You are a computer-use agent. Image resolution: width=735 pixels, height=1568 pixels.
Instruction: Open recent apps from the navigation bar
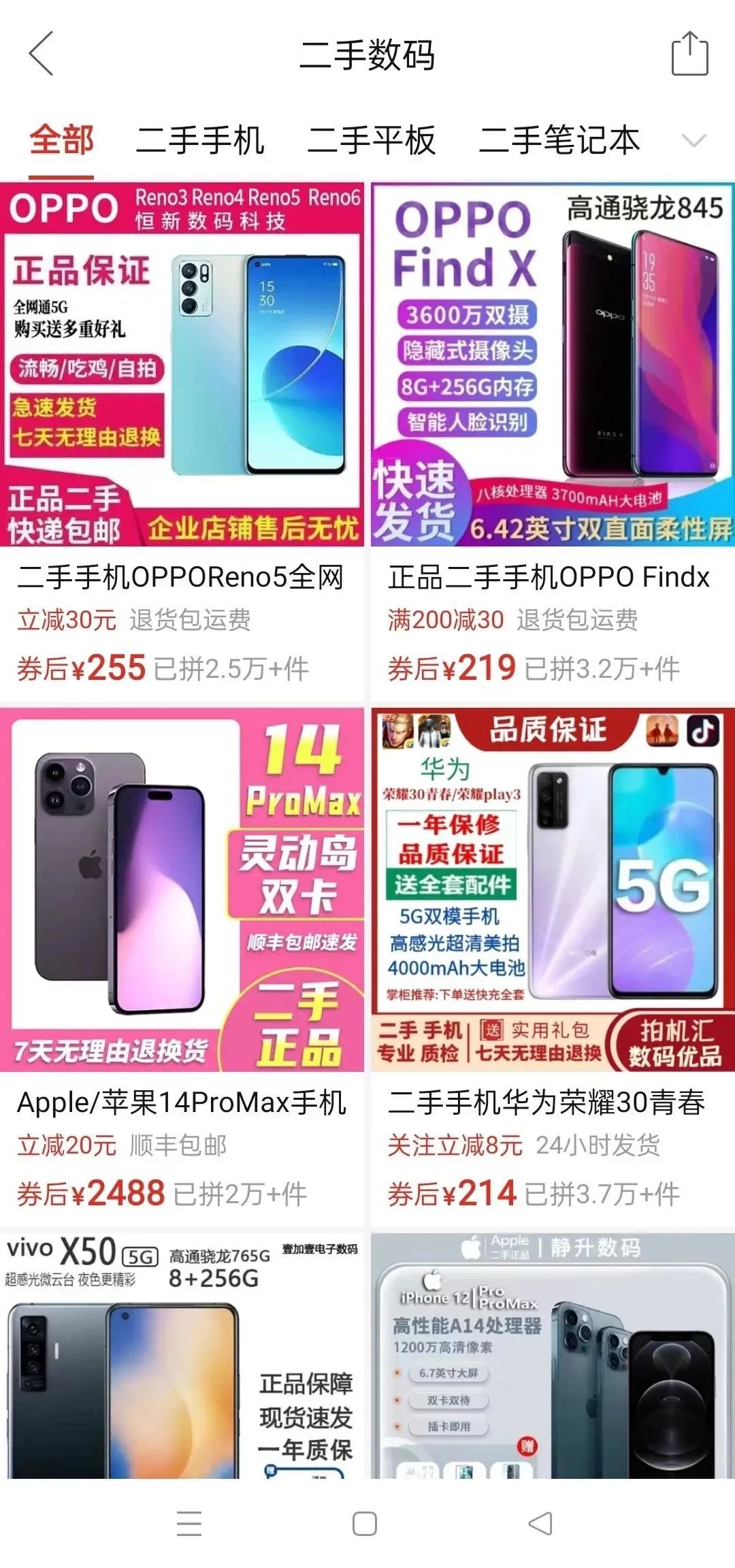pyautogui.click(x=189, y=1523)
